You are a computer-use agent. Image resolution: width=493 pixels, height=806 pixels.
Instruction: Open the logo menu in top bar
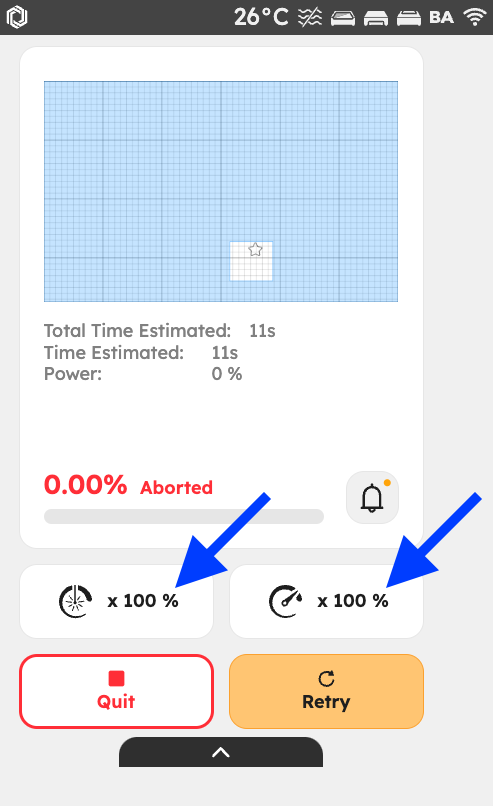[x=17, y=17]
